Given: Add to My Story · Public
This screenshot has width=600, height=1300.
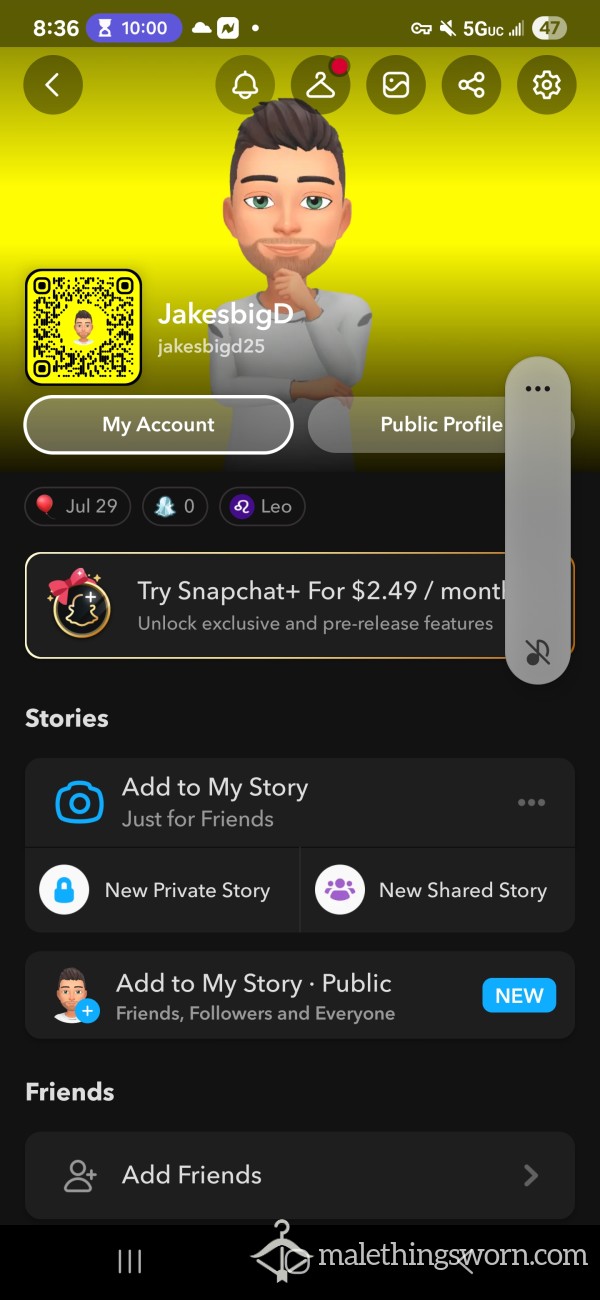Looking at the screenshot, I should [x=300, y=996].
